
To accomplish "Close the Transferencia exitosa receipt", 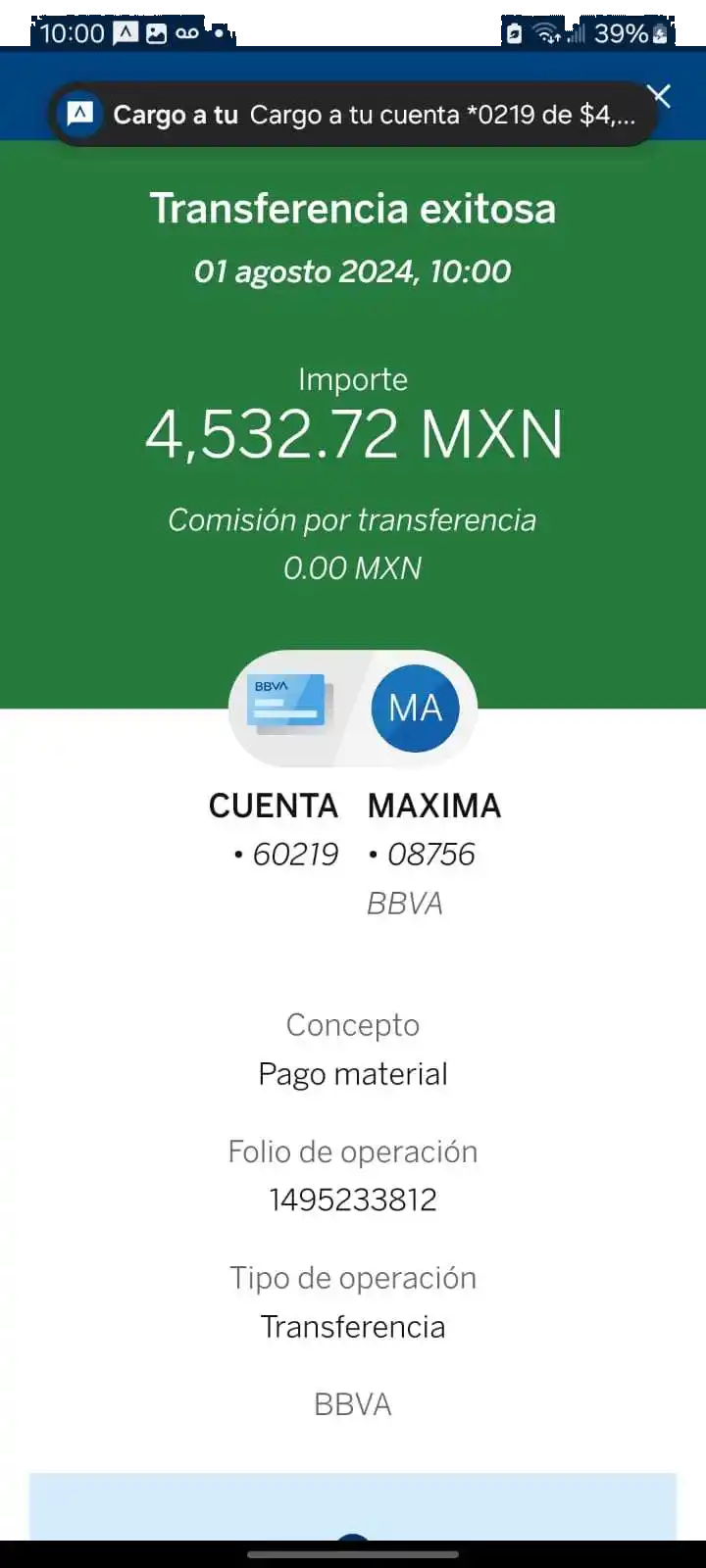I will coord(660,96).
